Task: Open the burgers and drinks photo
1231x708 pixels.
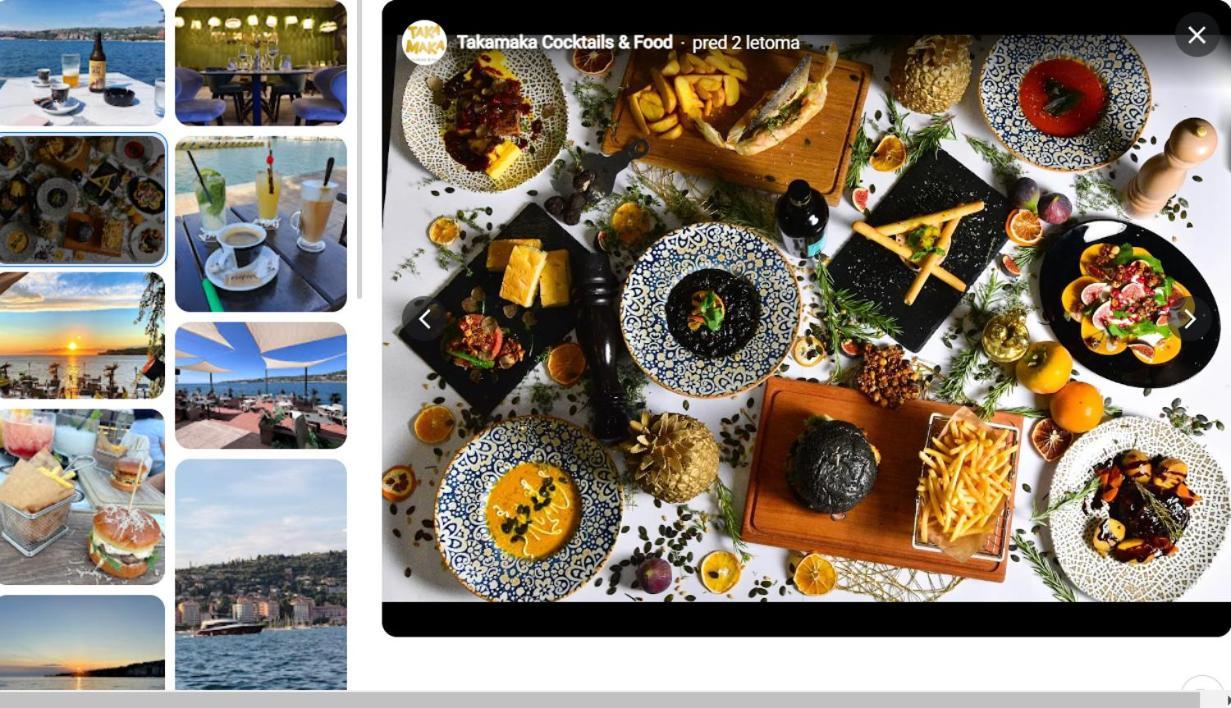Action: click(82, 496)
